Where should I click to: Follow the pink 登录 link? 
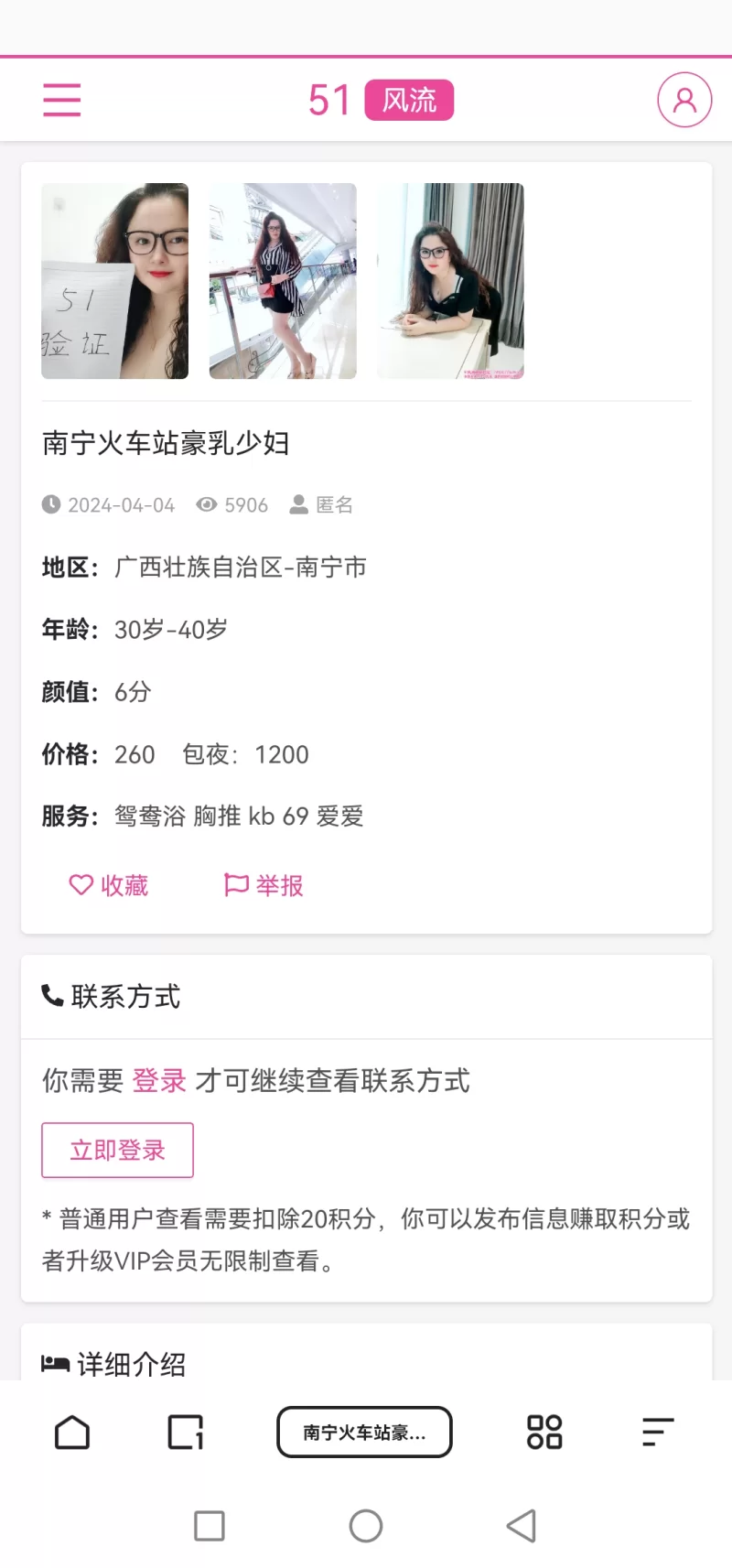click(159, 1081)
